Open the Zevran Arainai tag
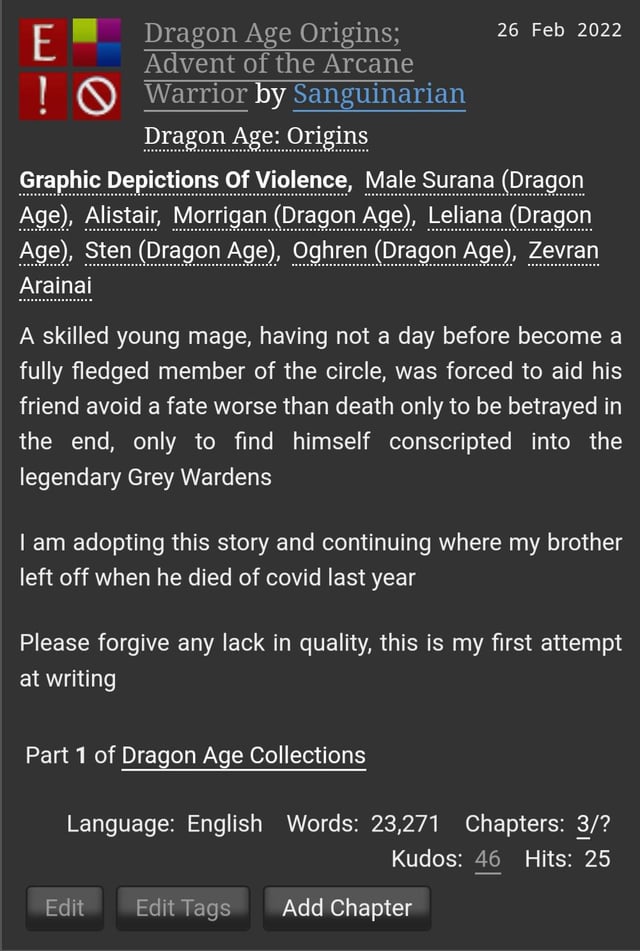Image resolution: width=640 pixels, height=951 pixels. point(563,251)
